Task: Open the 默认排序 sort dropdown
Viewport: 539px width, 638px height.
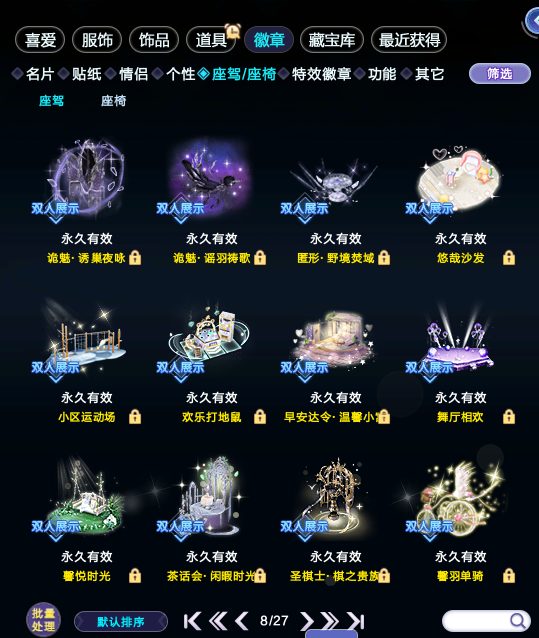Action: pos(121,622)
